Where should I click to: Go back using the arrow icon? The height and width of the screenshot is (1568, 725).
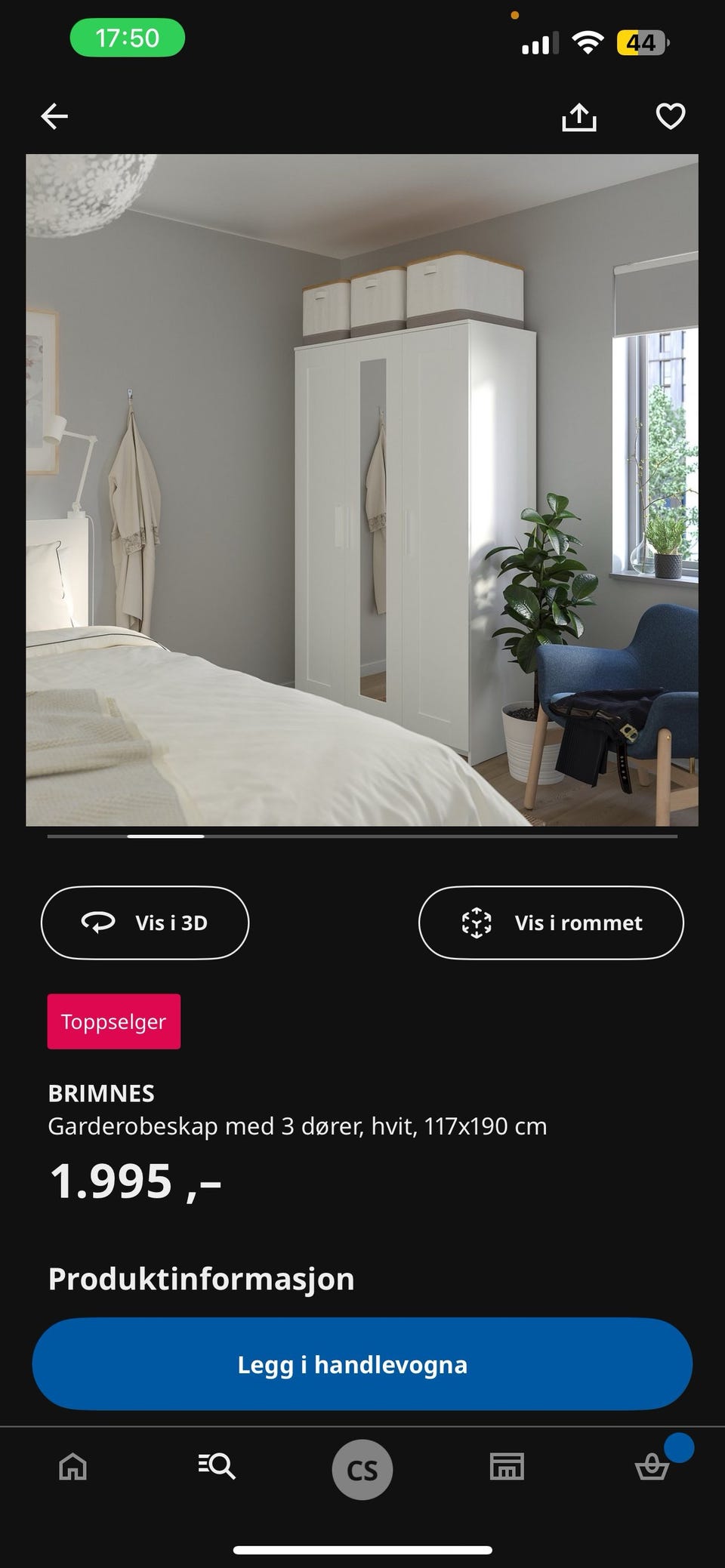point(54,117)
